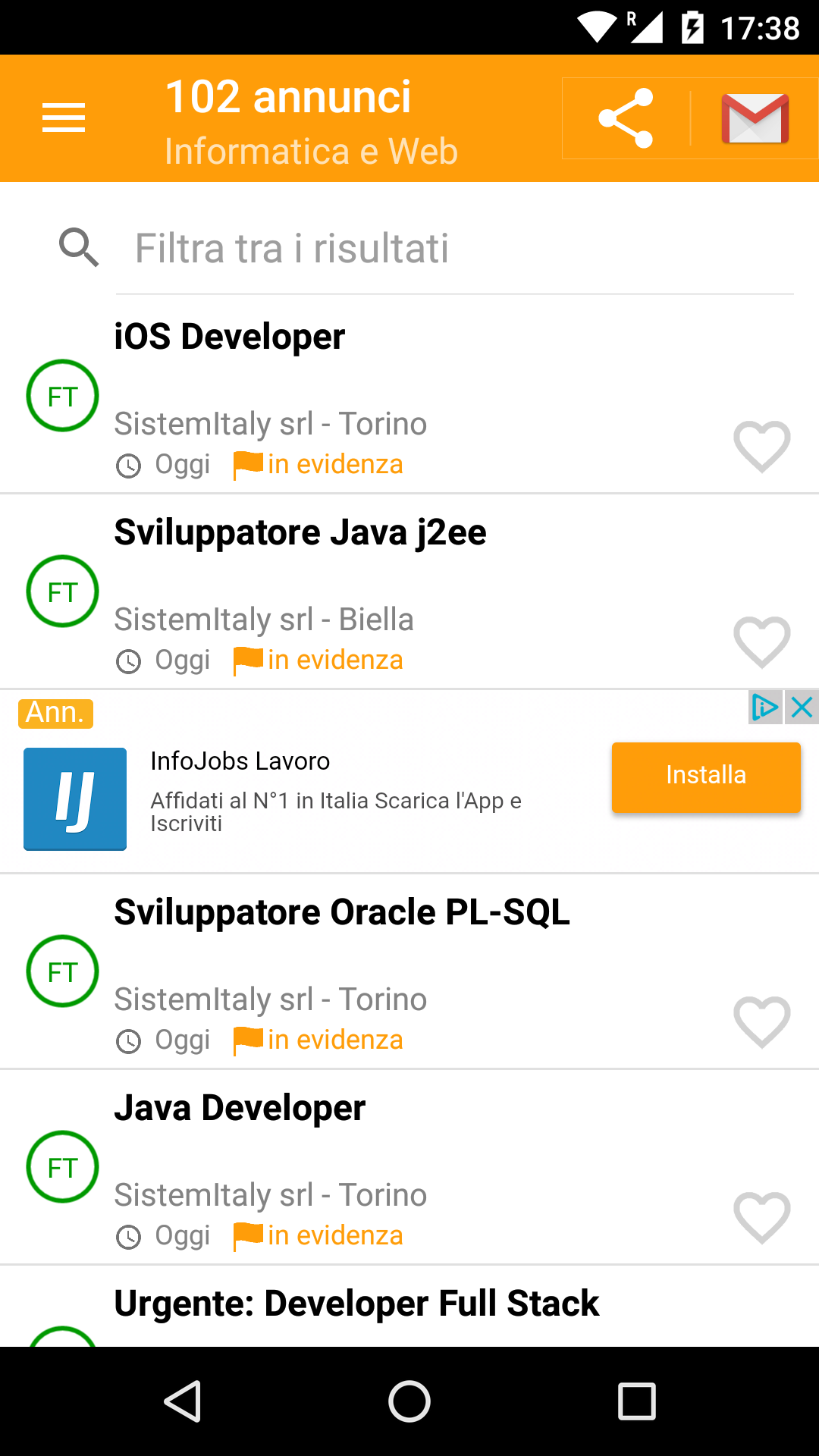Go to the home screen
The width and height of the screenshot is (819, 1456).
point(409,1401)
